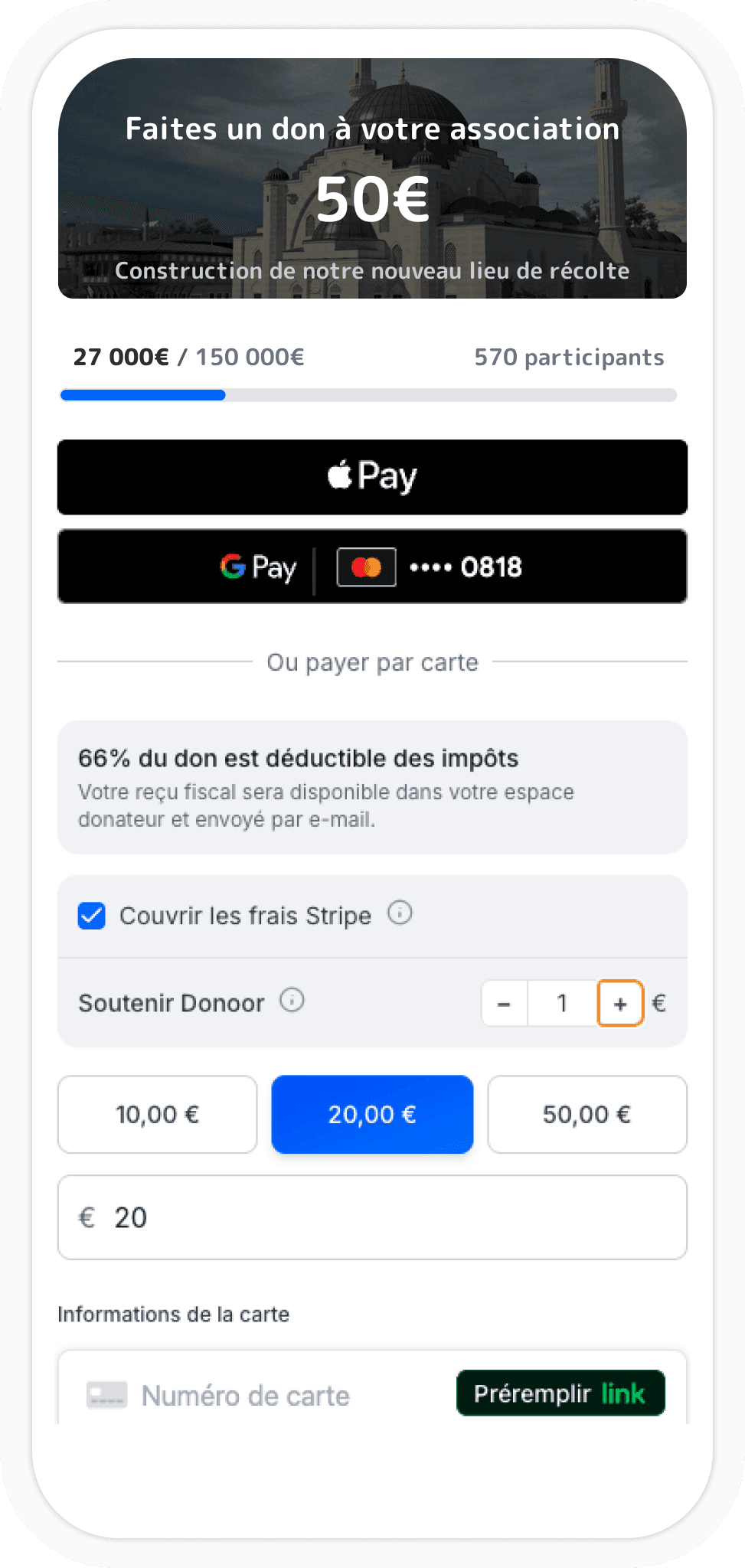Select the 10,00 € donation amount
The height and width of the screenshot is (1568, 745).
[157, 1114]
